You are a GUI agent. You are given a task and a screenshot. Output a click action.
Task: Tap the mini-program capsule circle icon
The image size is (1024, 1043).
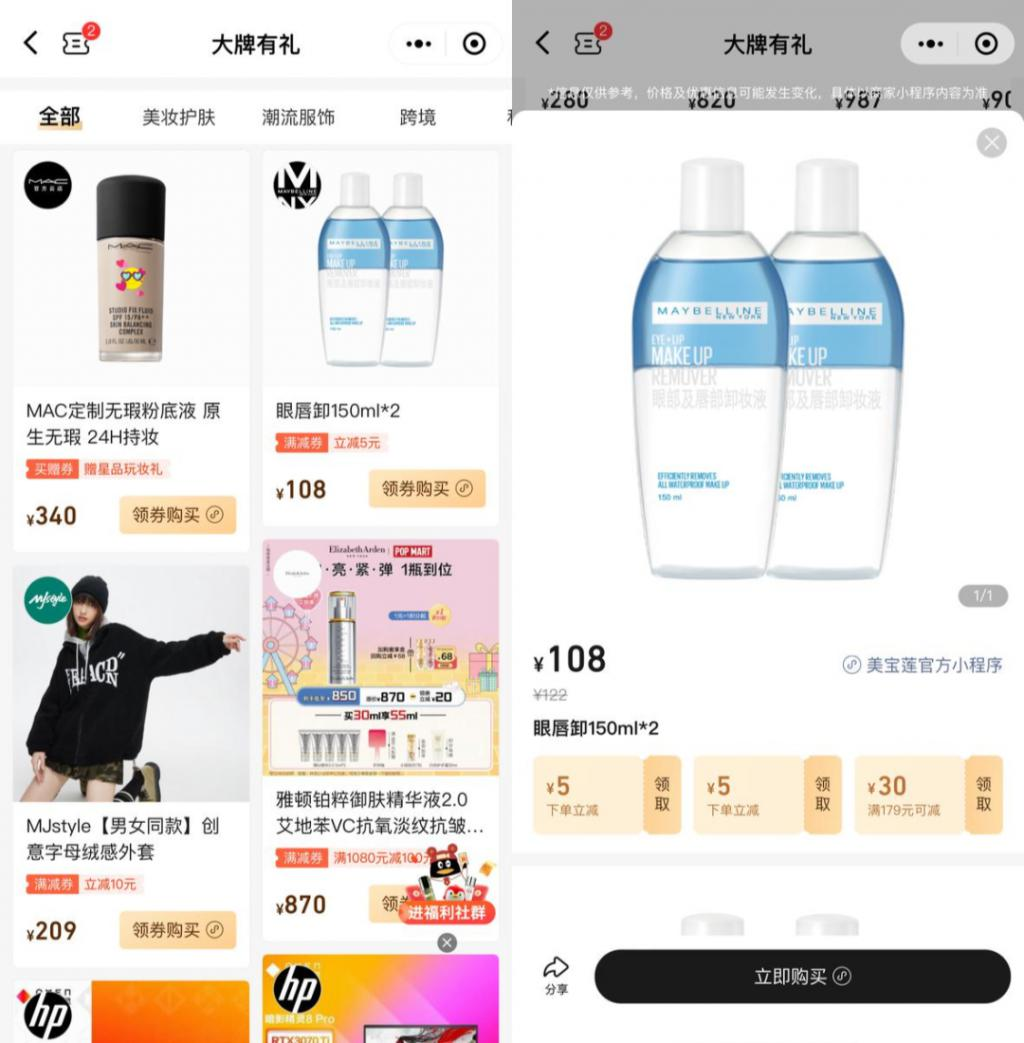tap(474, 43)
